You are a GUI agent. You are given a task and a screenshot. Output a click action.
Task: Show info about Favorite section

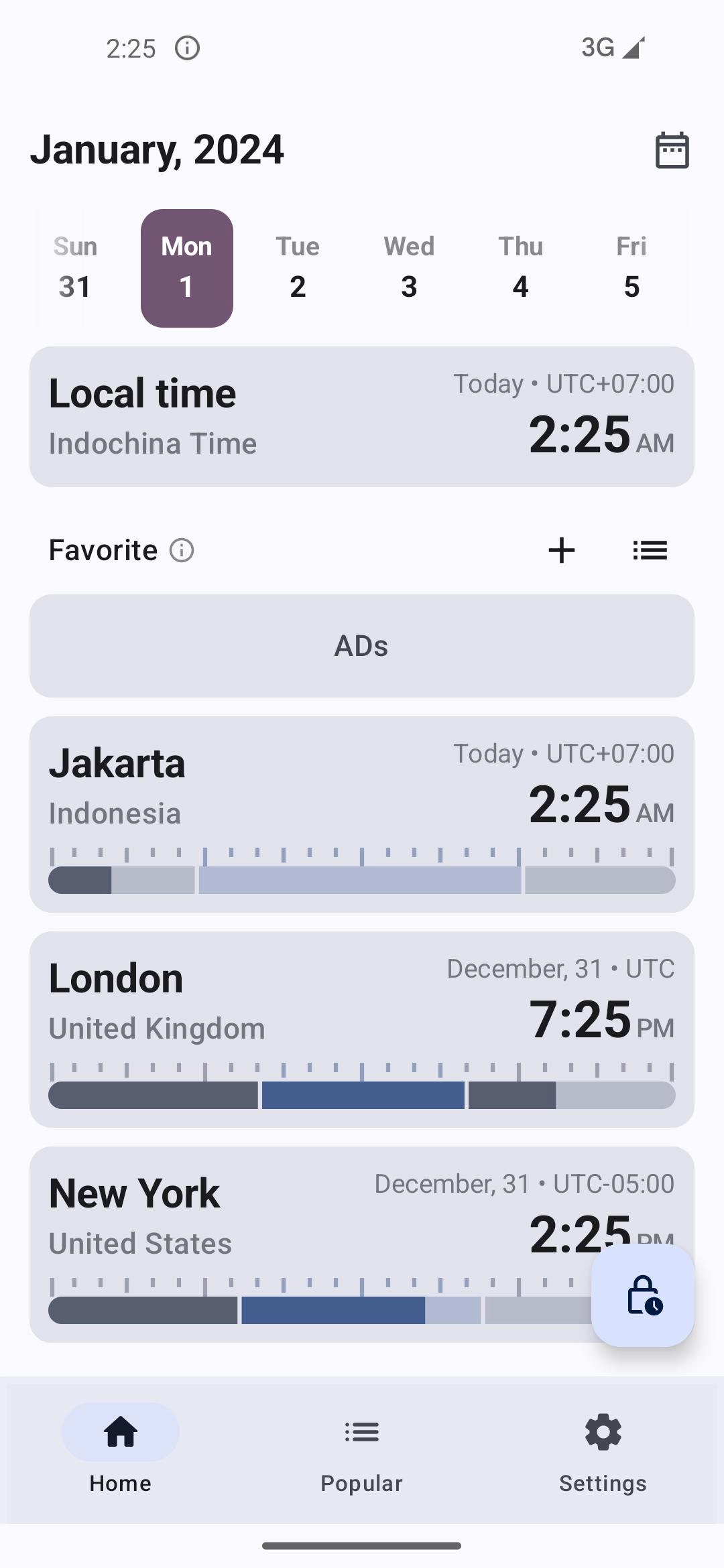point(182,550)
